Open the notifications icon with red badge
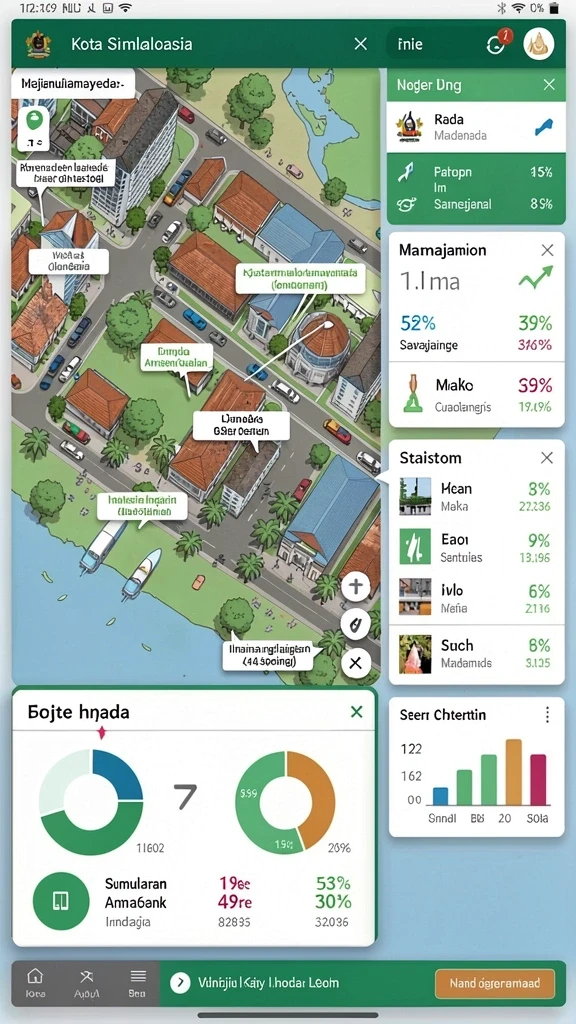This screenshot has height=1024, width=576. [497, 44]
